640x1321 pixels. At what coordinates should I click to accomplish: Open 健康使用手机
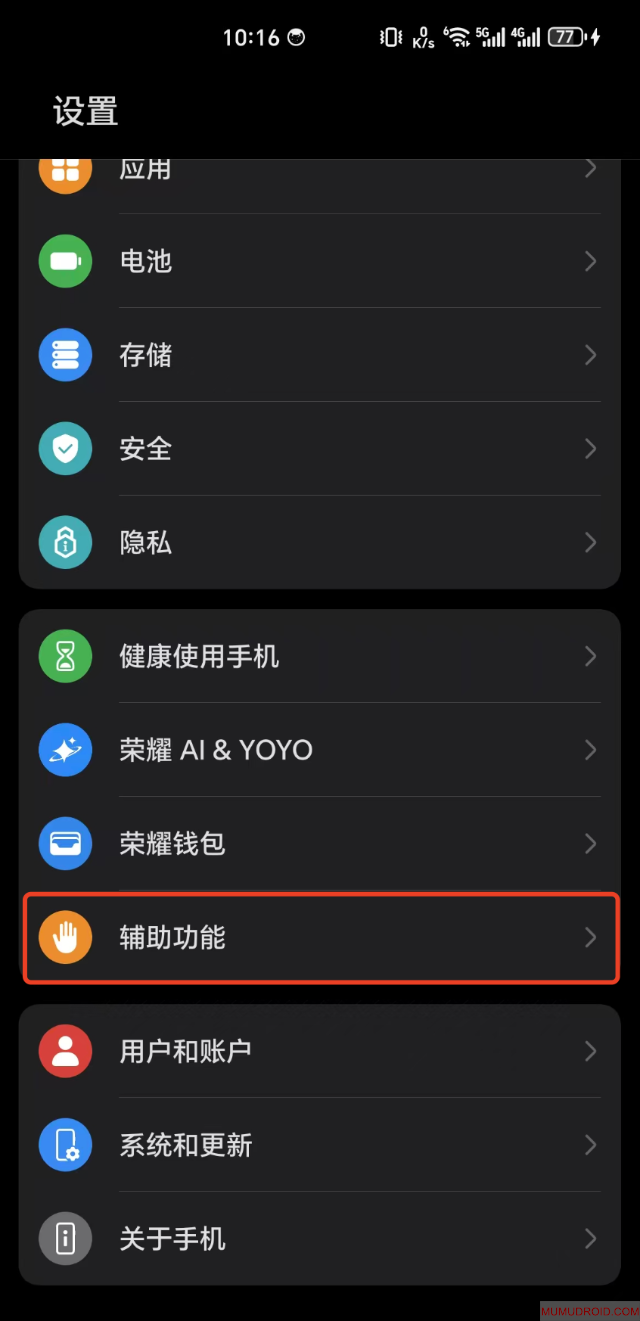(x=320, y=656)
